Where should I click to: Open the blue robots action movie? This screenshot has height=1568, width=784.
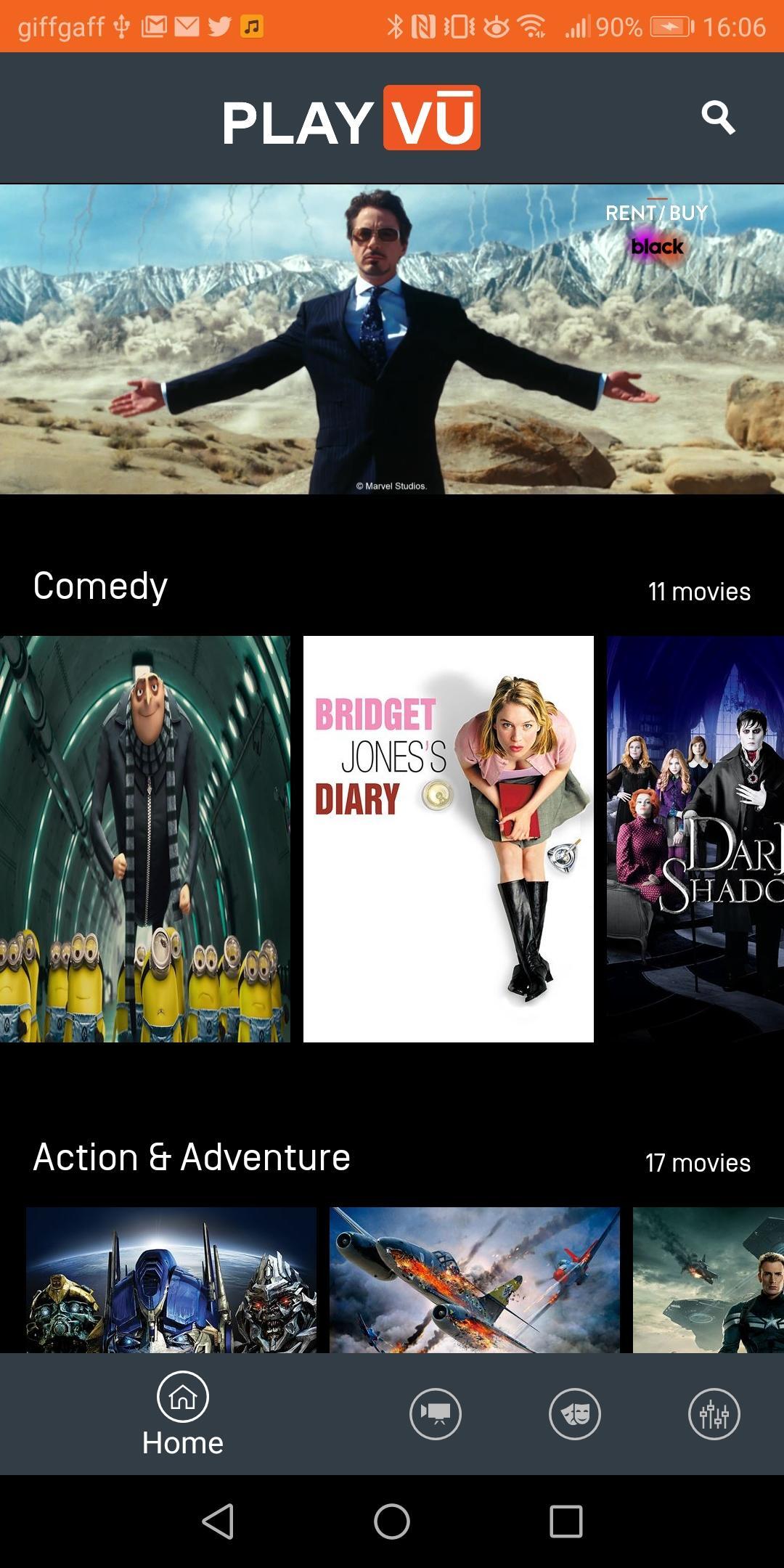click(171, 1279)
